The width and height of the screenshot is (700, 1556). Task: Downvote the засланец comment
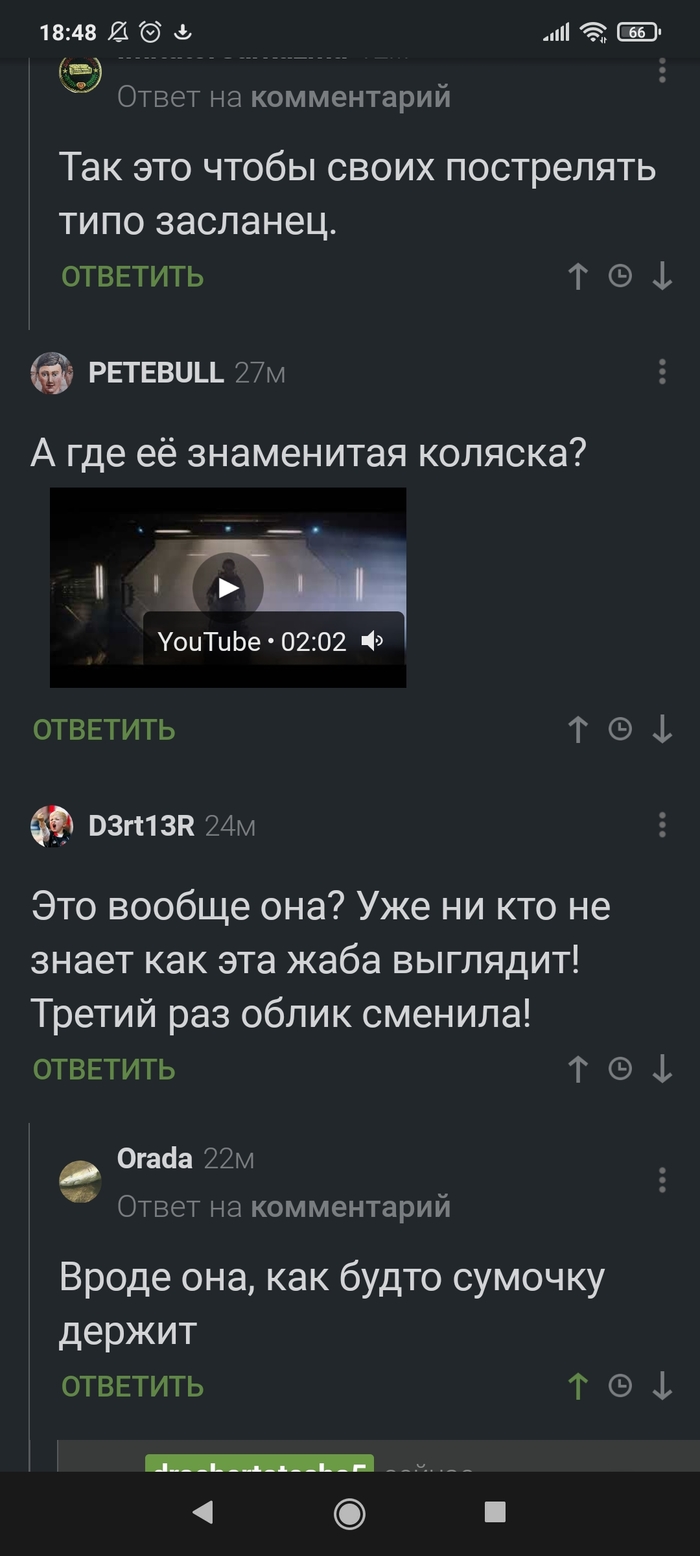point(662,276)
